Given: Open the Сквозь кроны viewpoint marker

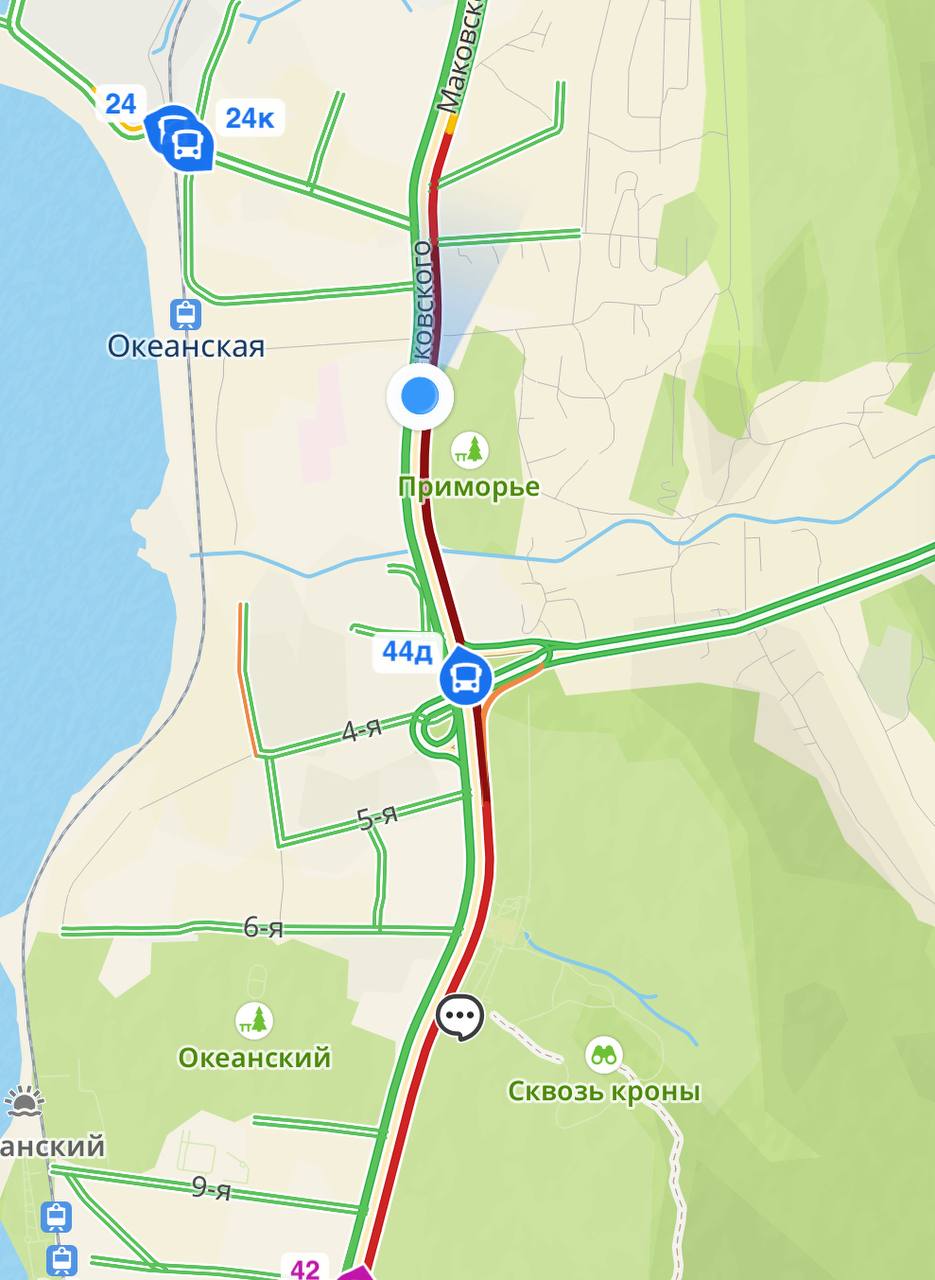Looking at the screenshot, I should (604, 1054).
